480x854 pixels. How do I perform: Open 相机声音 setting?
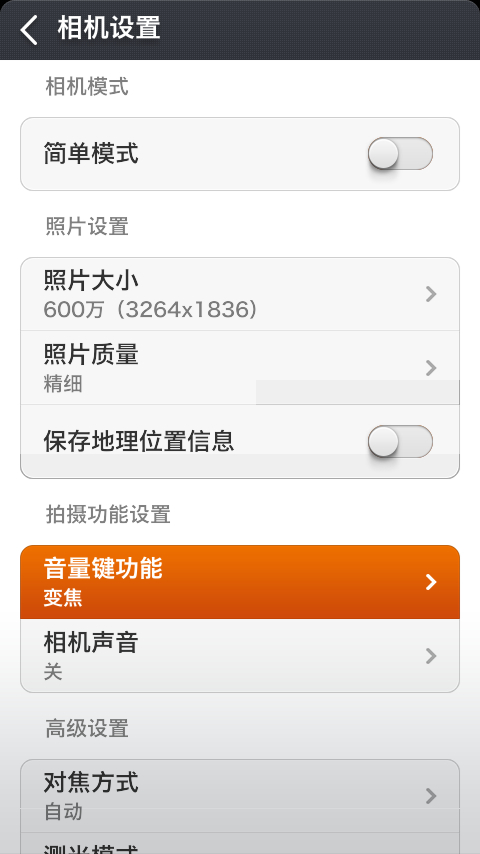pos(240,655)
